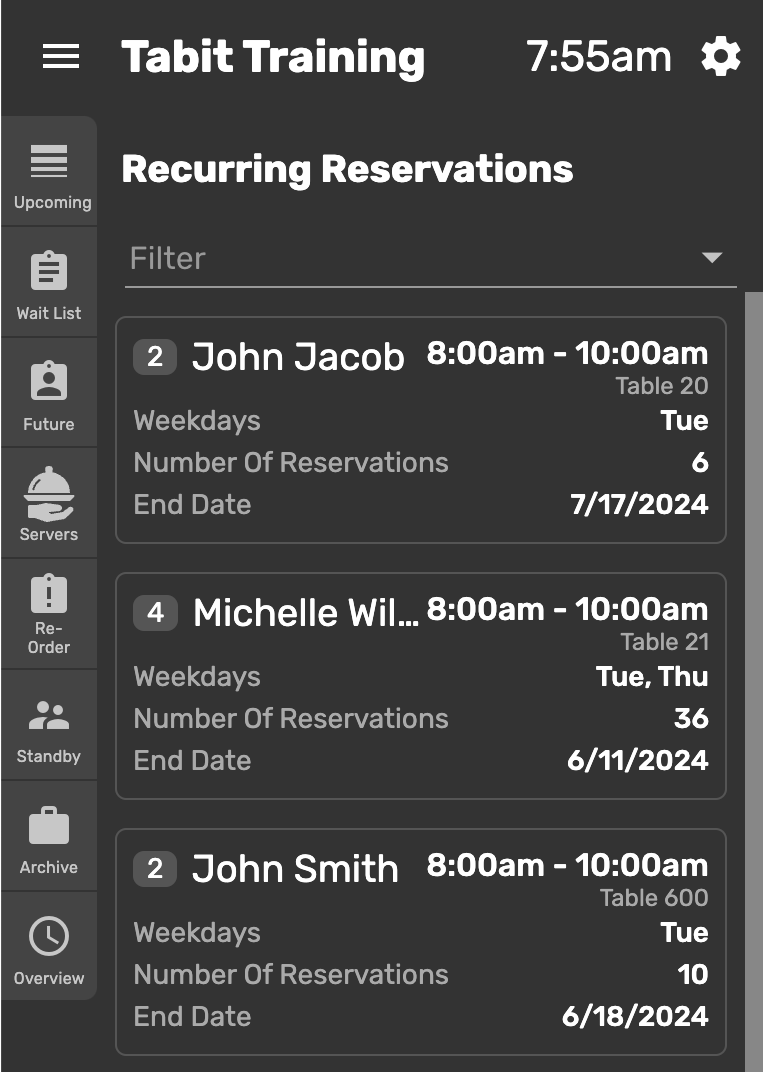764x1072 pixels.
Task: Open the Future reservations tab
Action: click(x=49, y=393)
